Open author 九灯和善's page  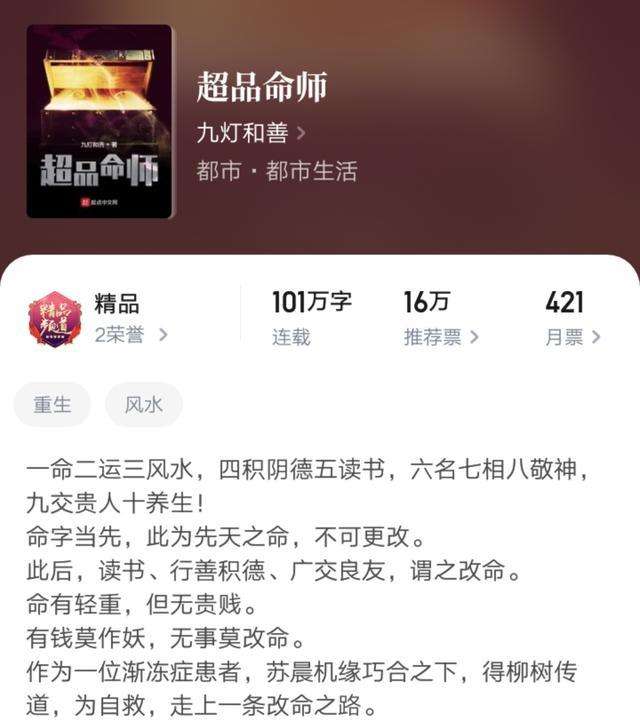click(251, 133)
